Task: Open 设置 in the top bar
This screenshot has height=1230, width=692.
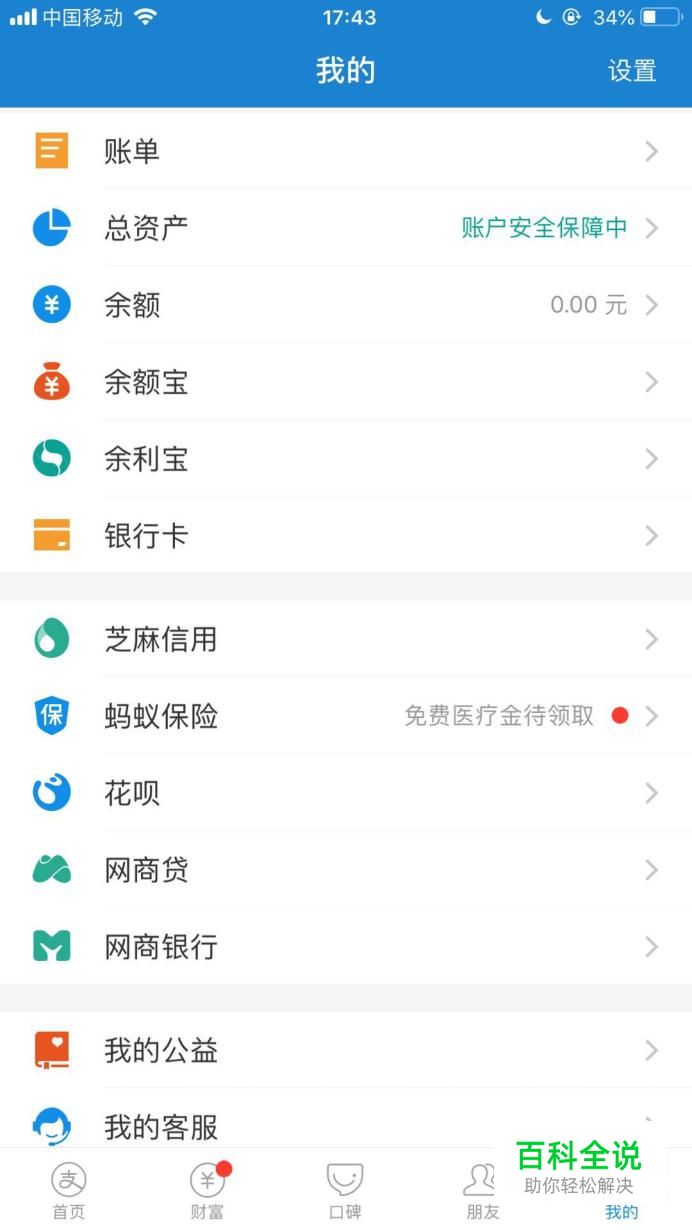Action: coord(632,71)
